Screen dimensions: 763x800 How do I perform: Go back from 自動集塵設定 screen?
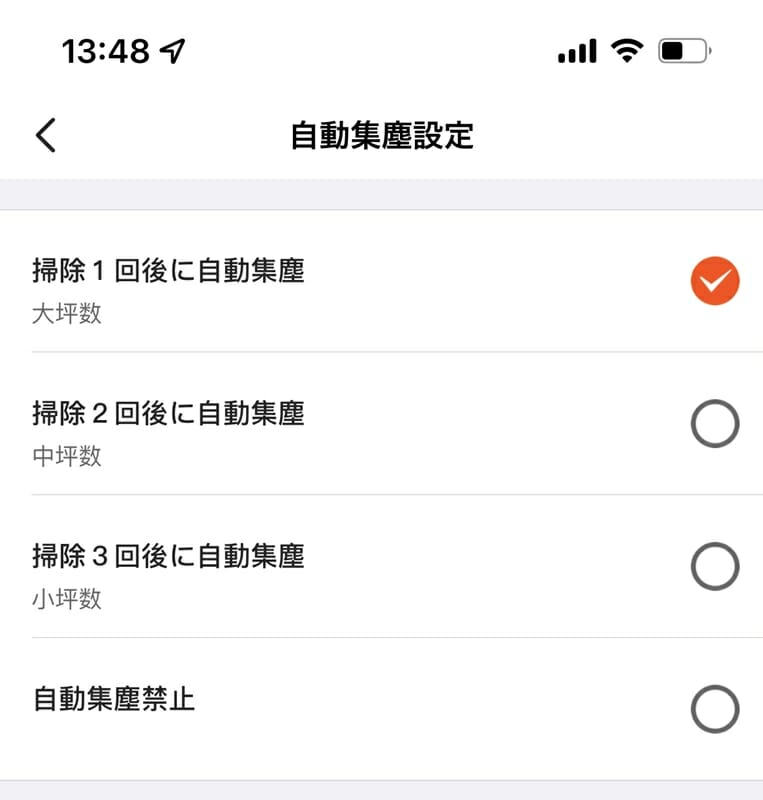pyautogui.click(x=45, y=135)
